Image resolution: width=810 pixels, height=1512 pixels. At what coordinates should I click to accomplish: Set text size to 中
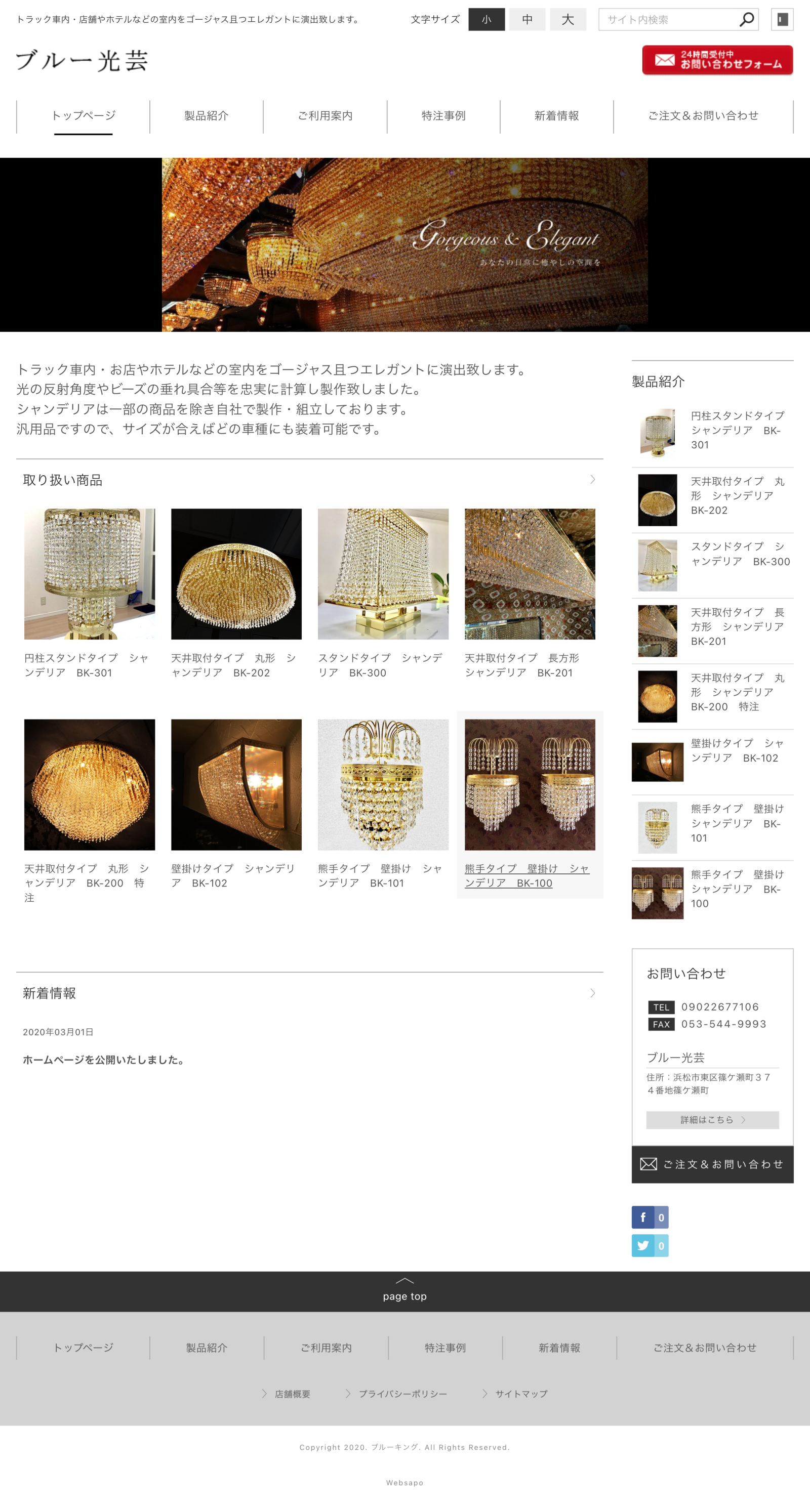point(527,19)
